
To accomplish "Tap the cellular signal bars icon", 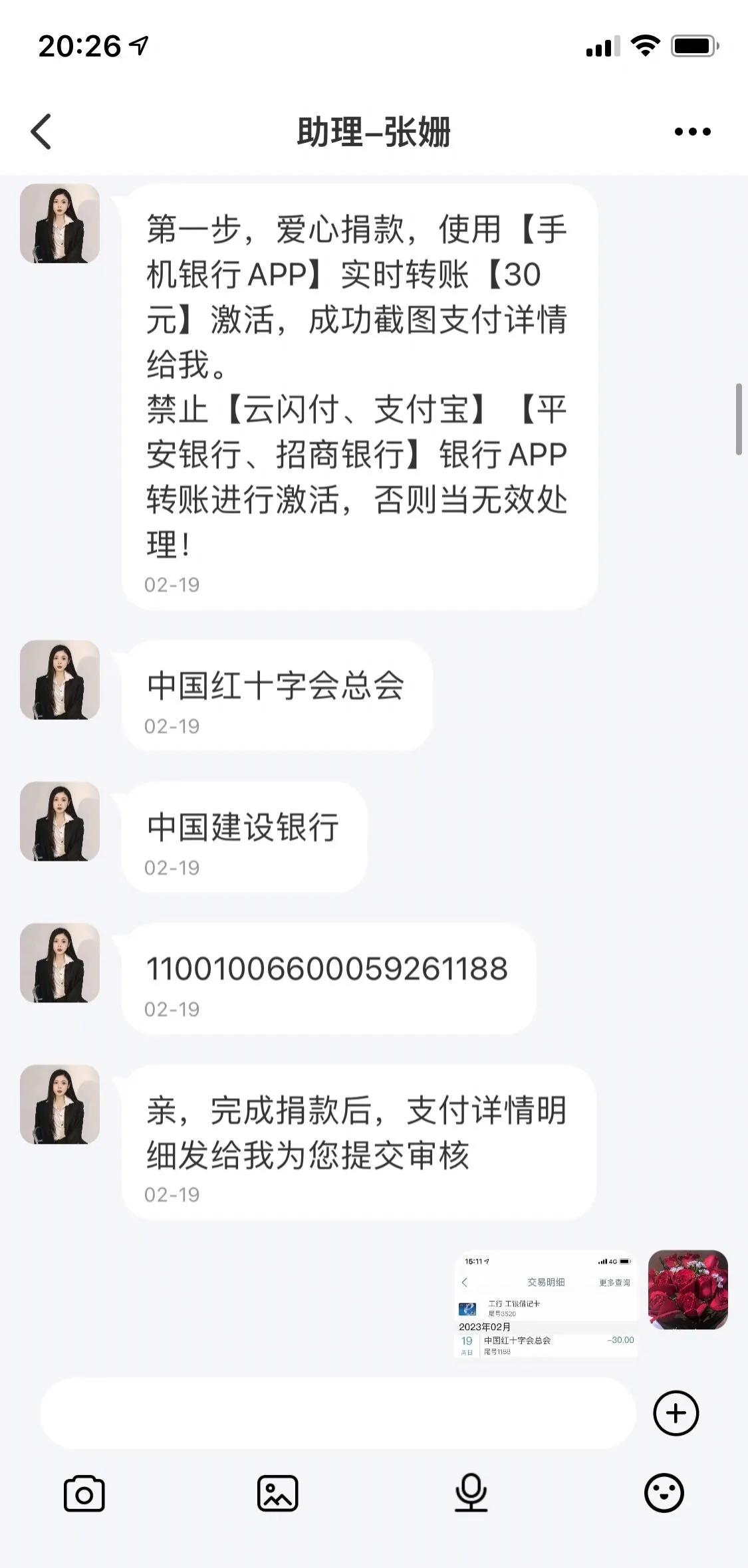I will [x=599, y=46].
